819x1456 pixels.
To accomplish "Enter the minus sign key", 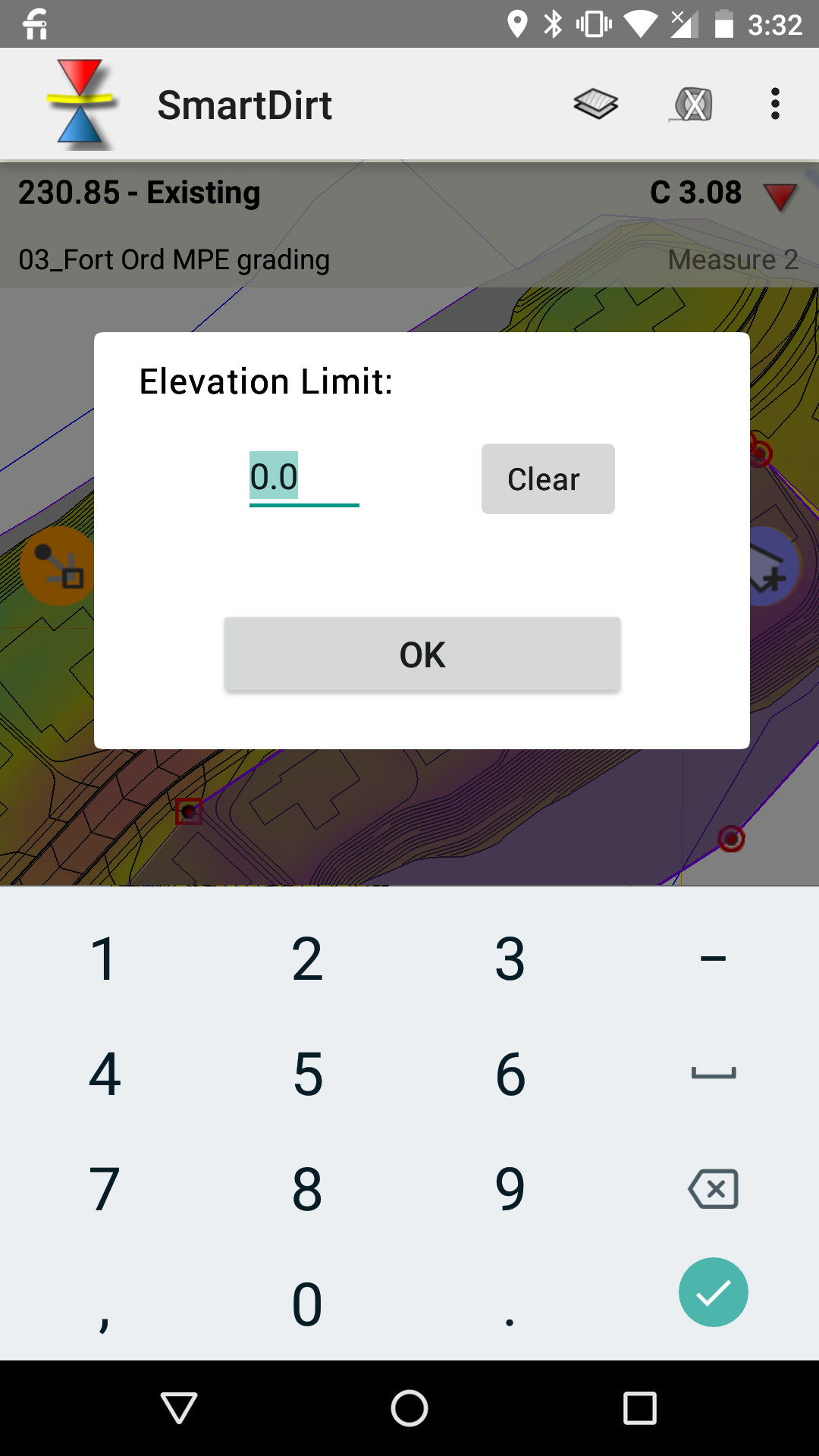I will click(x=713, y=959).
